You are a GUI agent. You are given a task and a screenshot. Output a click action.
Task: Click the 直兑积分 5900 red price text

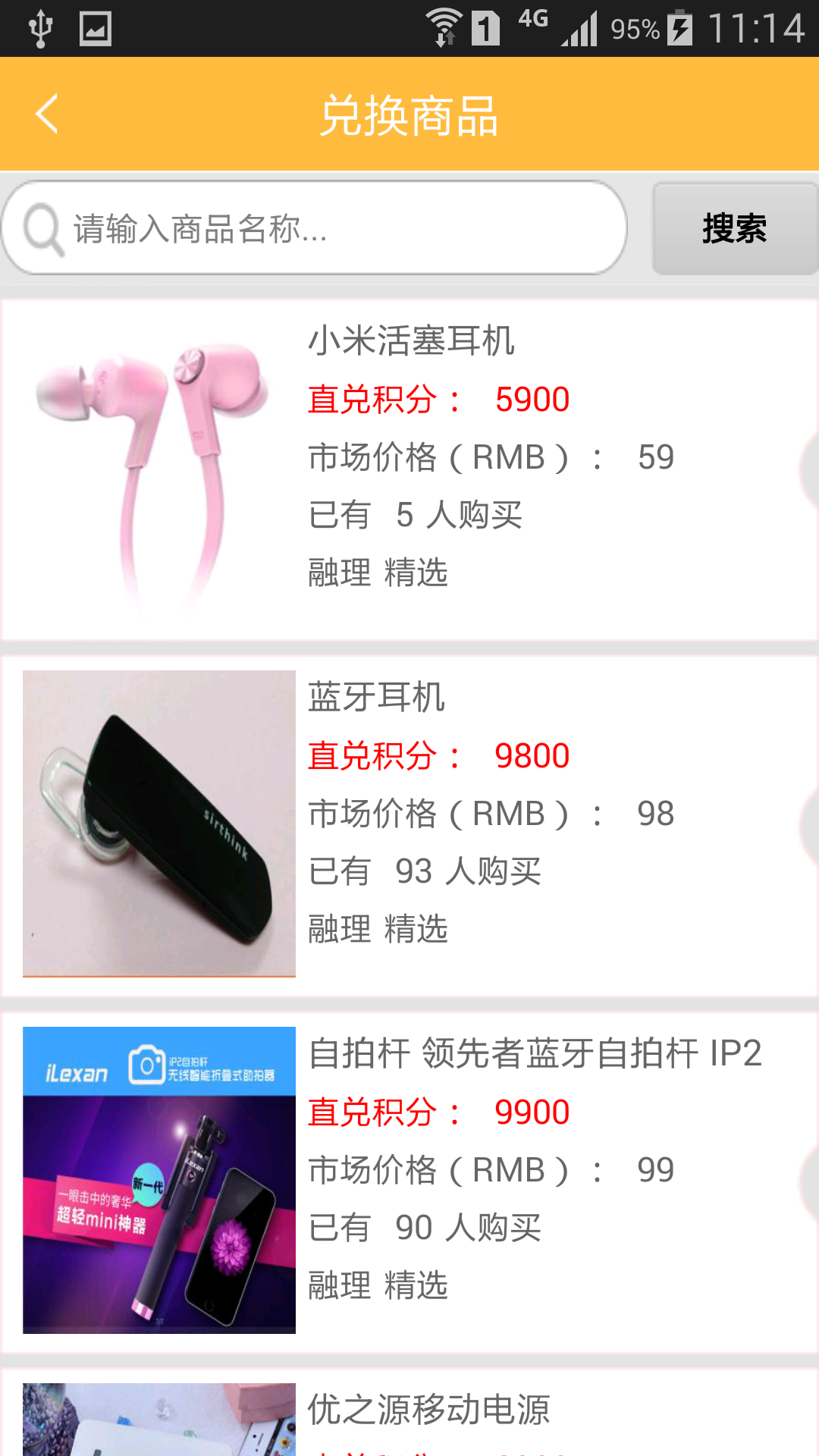437,398
